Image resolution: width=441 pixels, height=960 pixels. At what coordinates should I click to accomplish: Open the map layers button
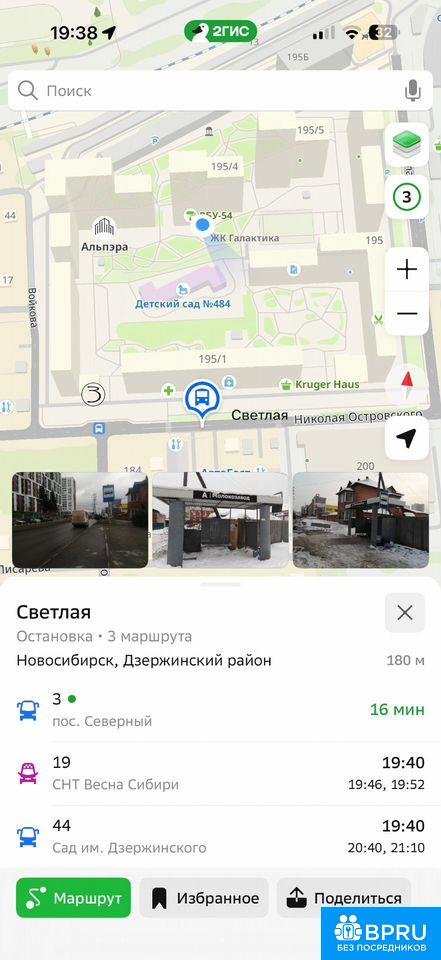click(407, 145)
